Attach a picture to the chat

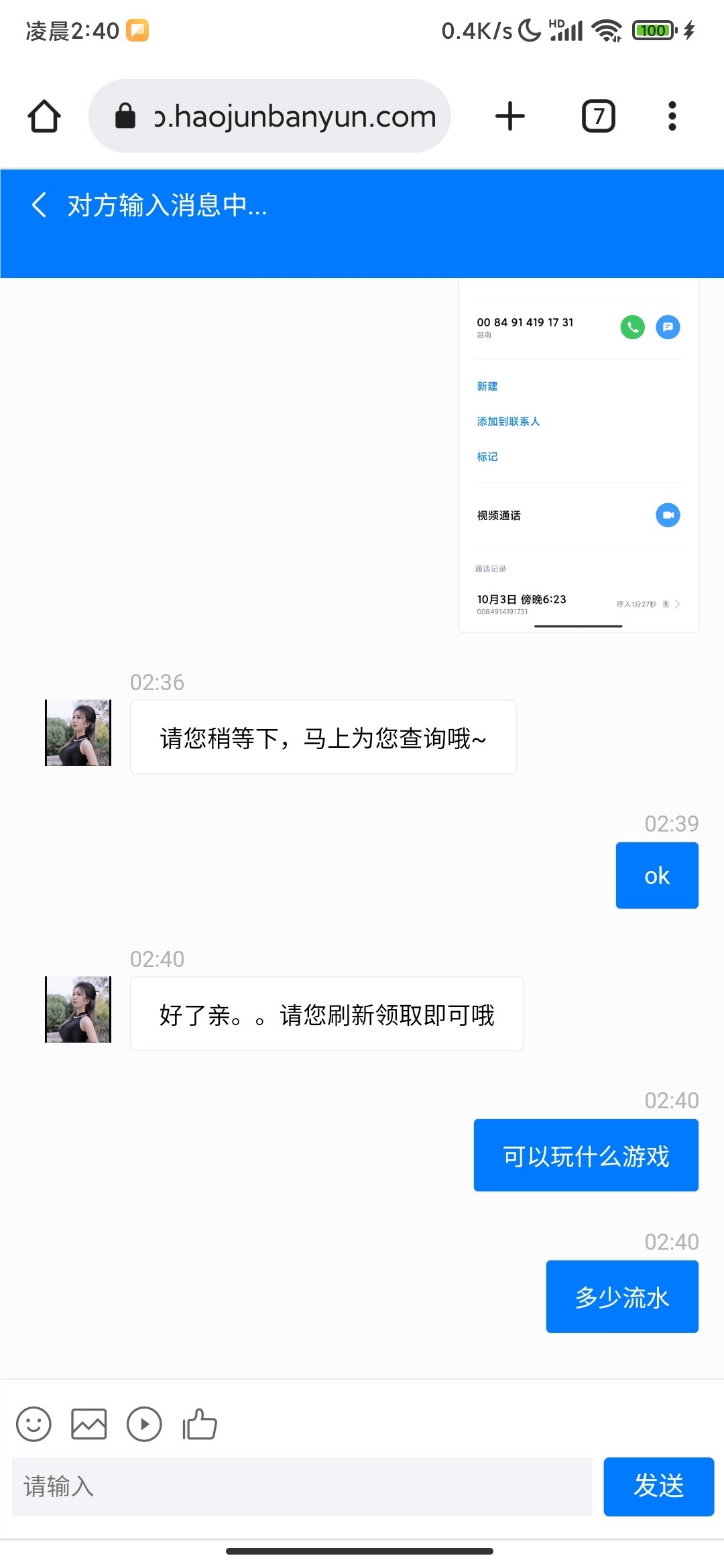(89, 1424)
